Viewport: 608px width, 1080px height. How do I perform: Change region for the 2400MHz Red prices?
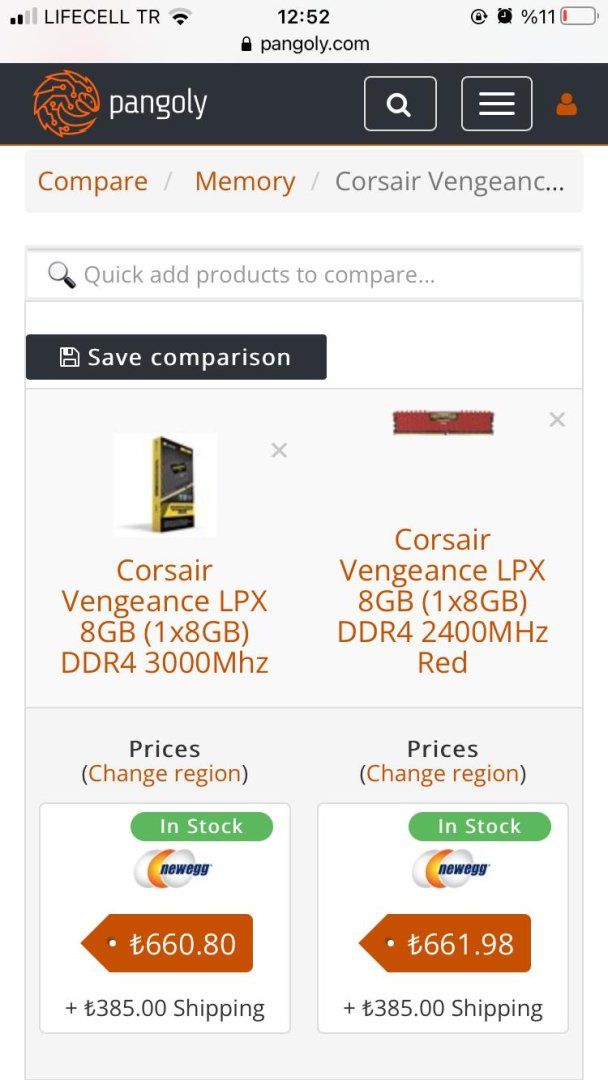coord(442,774)
